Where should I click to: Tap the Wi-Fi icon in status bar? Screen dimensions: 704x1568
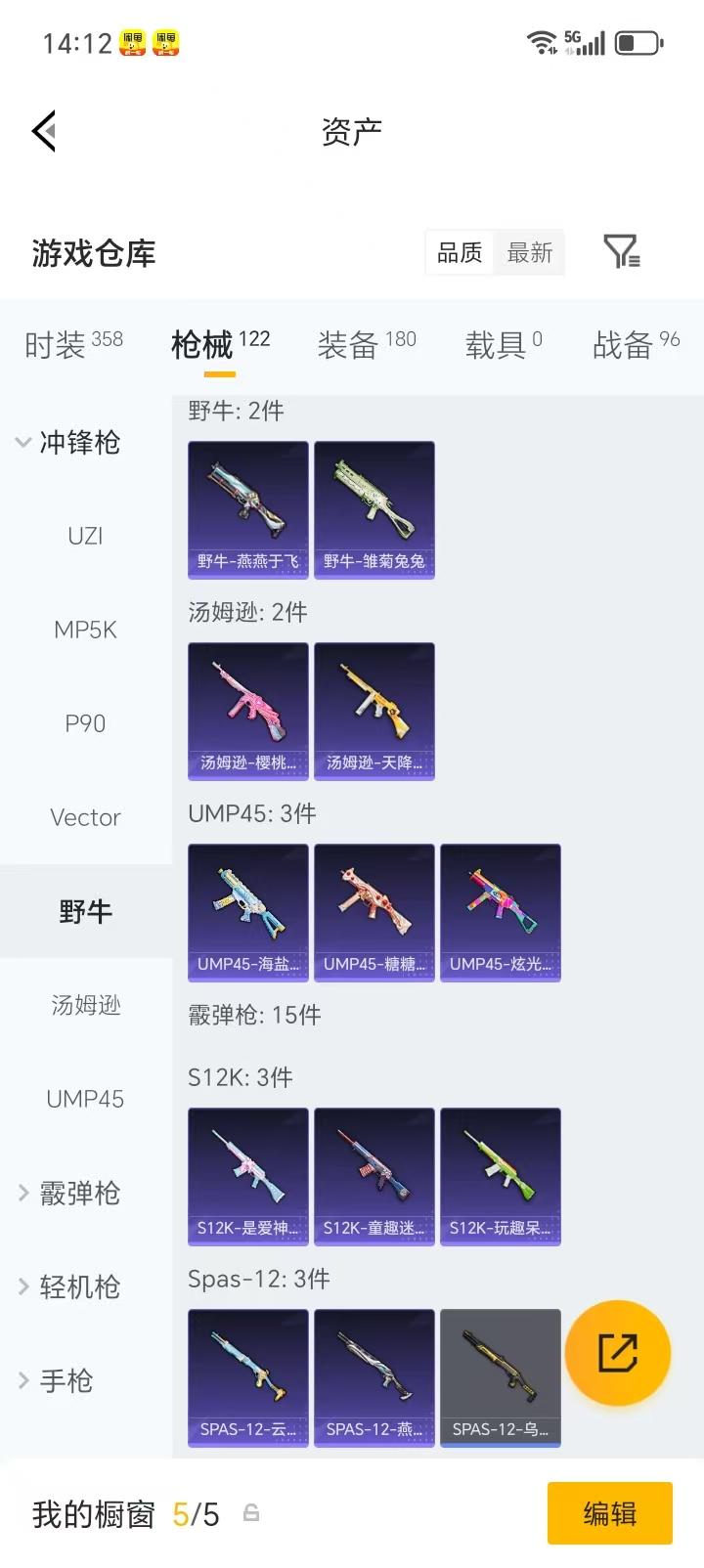(539, 41)
